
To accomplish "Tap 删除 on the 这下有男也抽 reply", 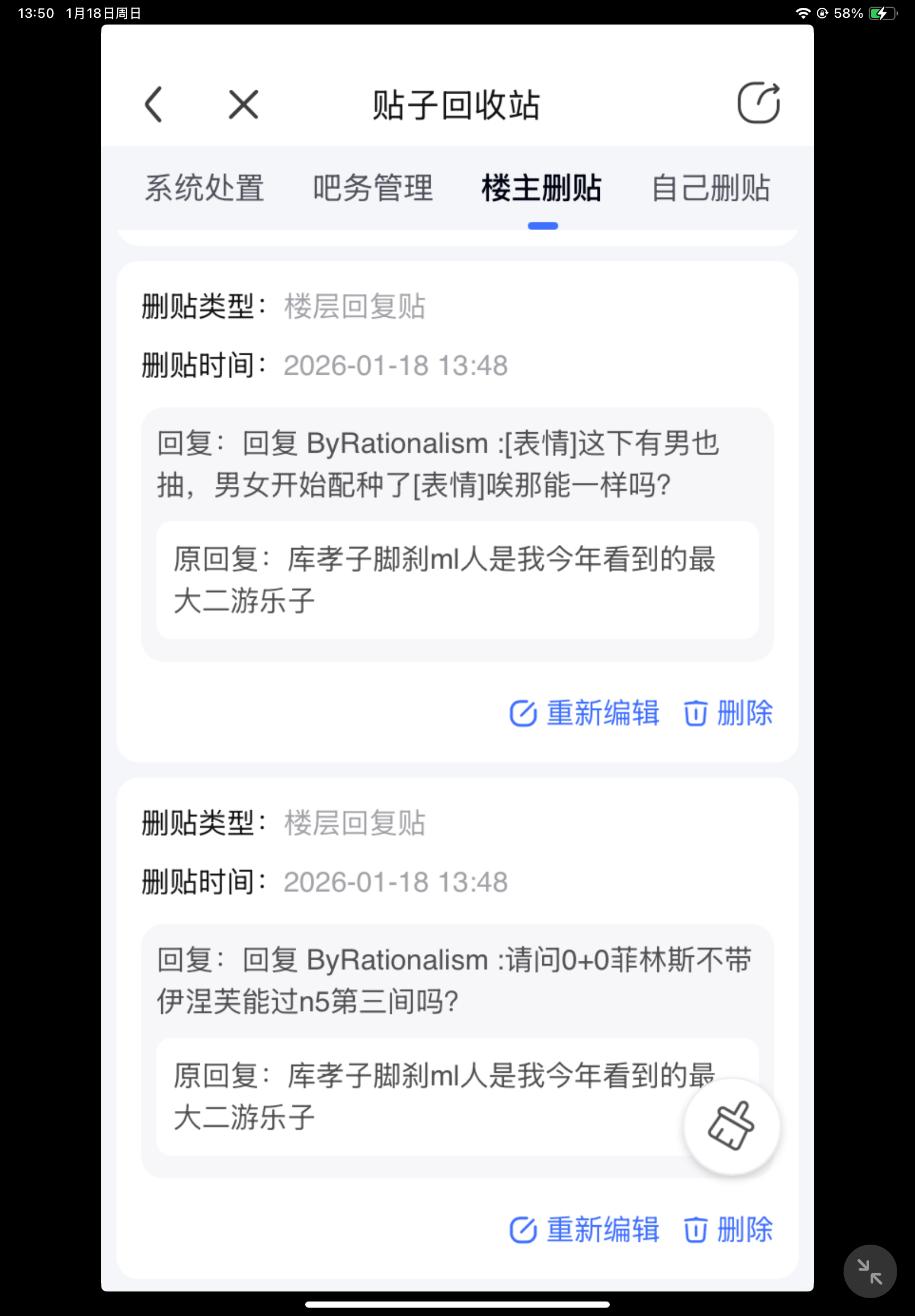I will (729, 713).
